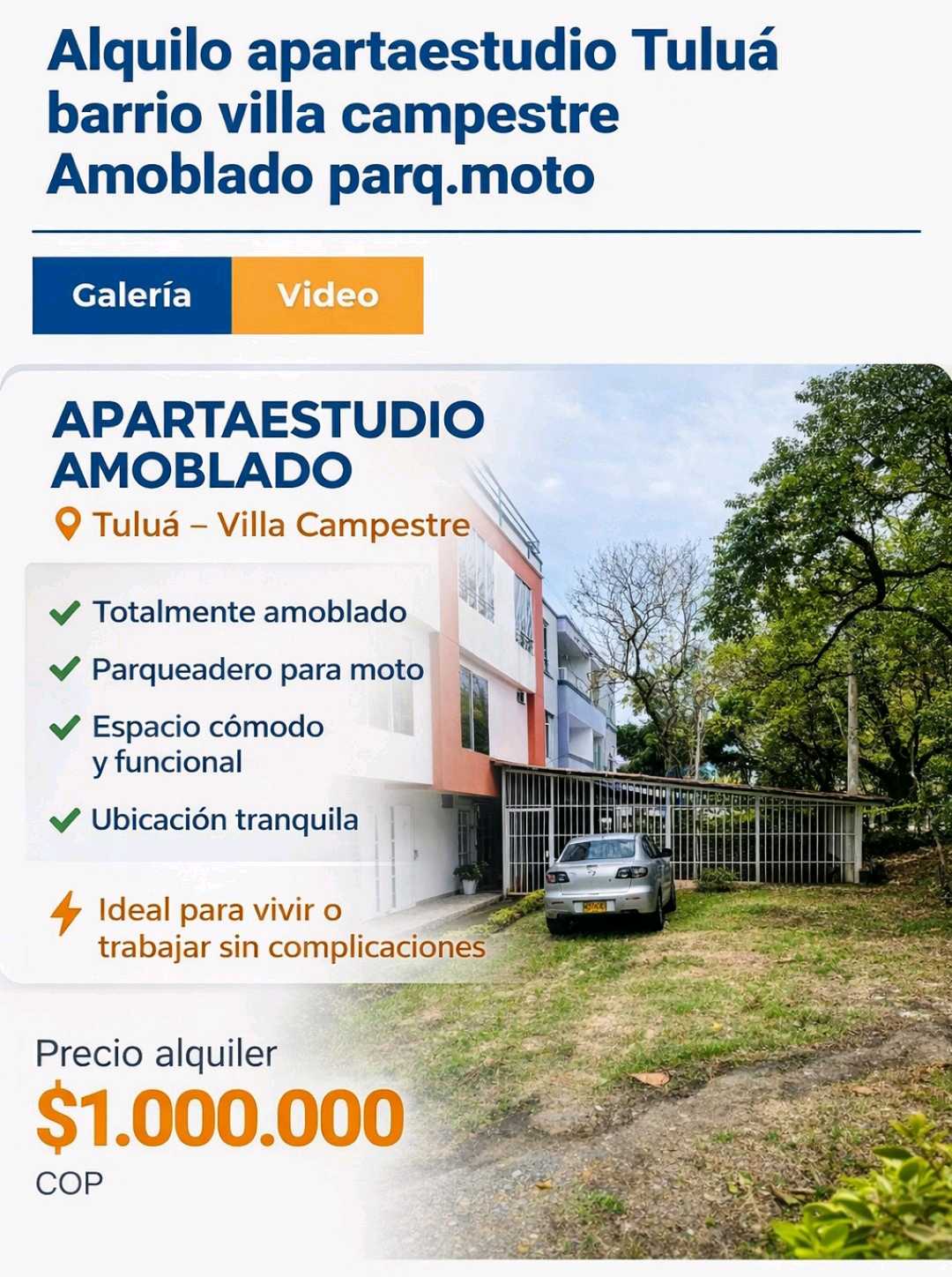Switch to the Galería tab

(x=132, y=295)
